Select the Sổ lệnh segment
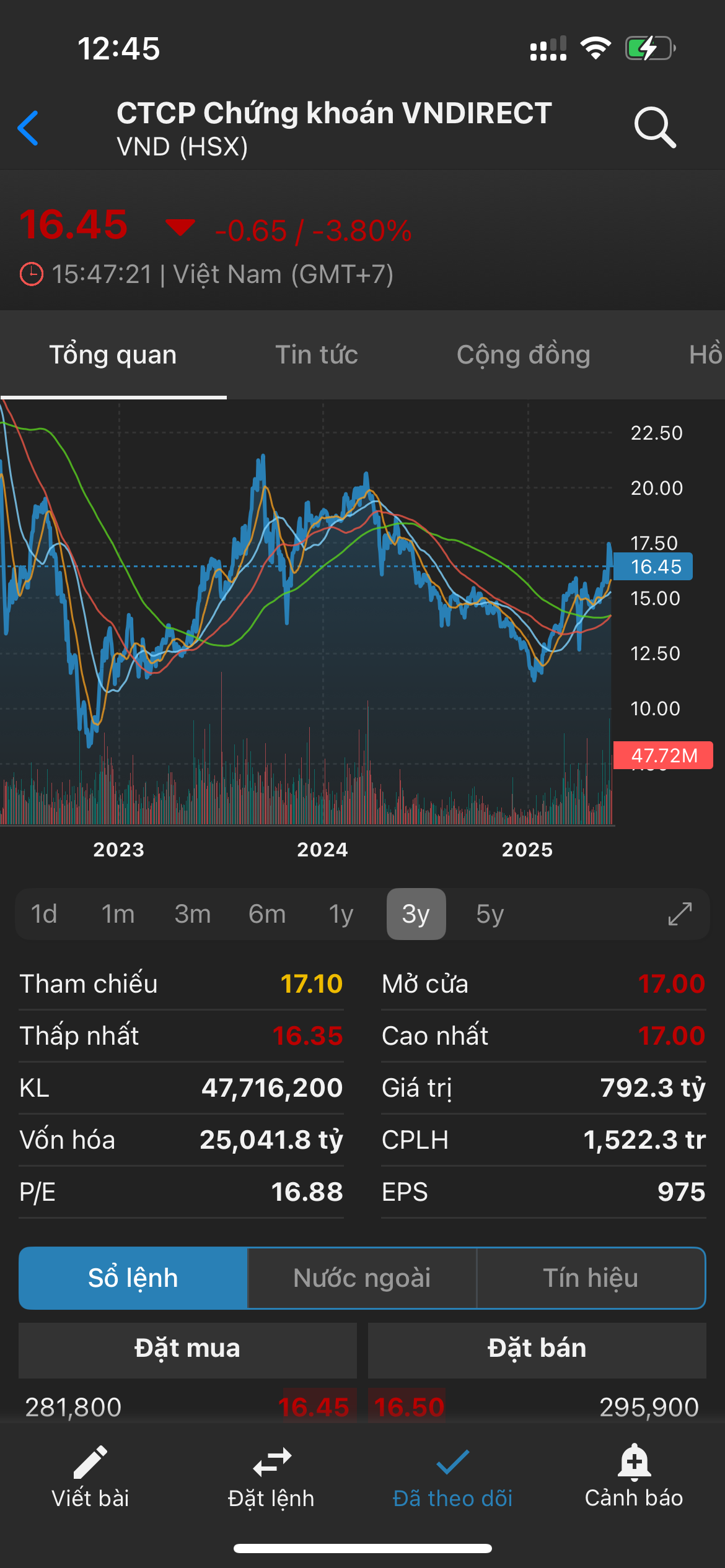This screenshot has width=725, height=1568. pyautogui.click(x=133, y=1278)
